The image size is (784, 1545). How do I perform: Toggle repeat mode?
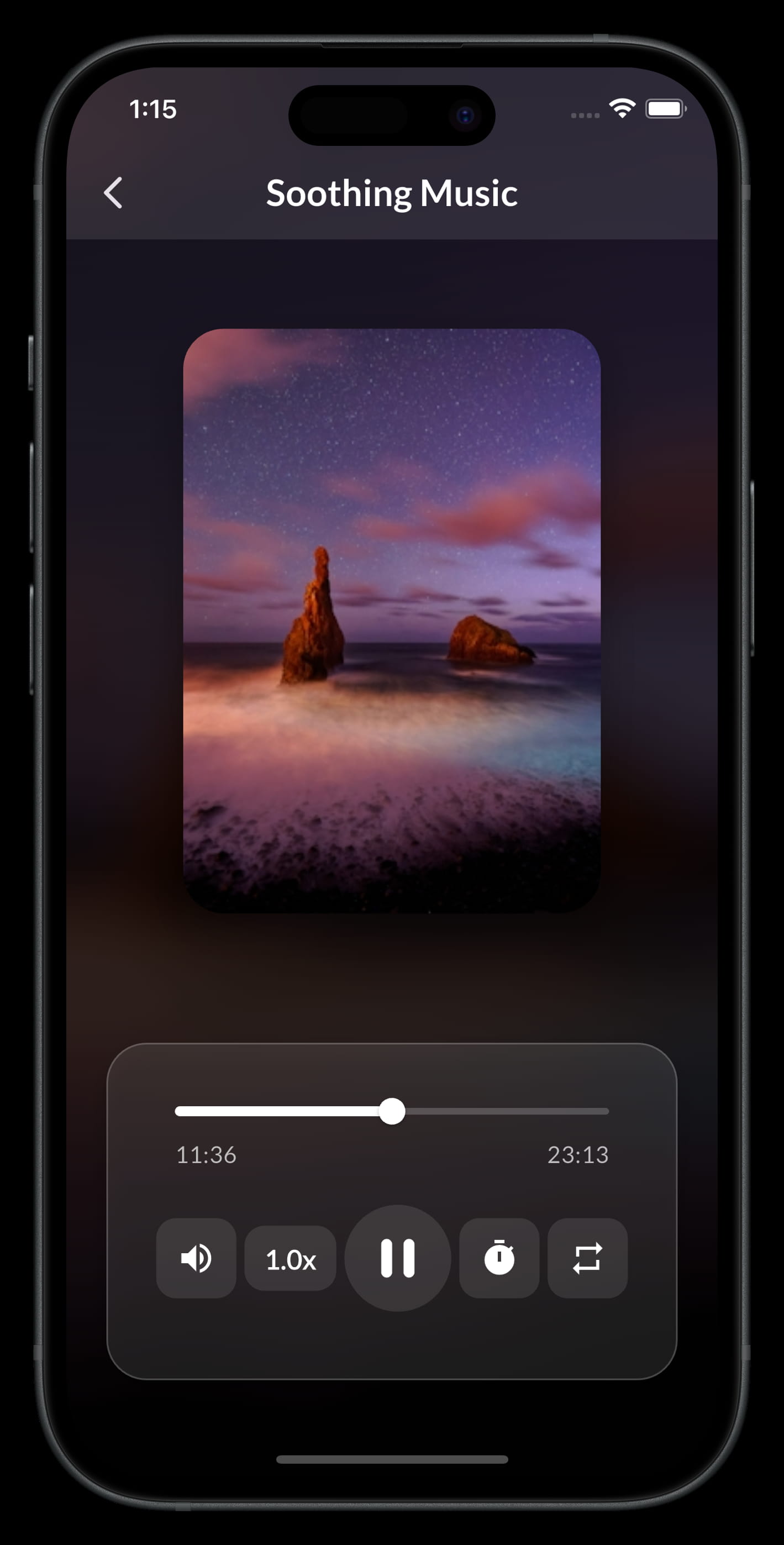[x=587, y=1258]
